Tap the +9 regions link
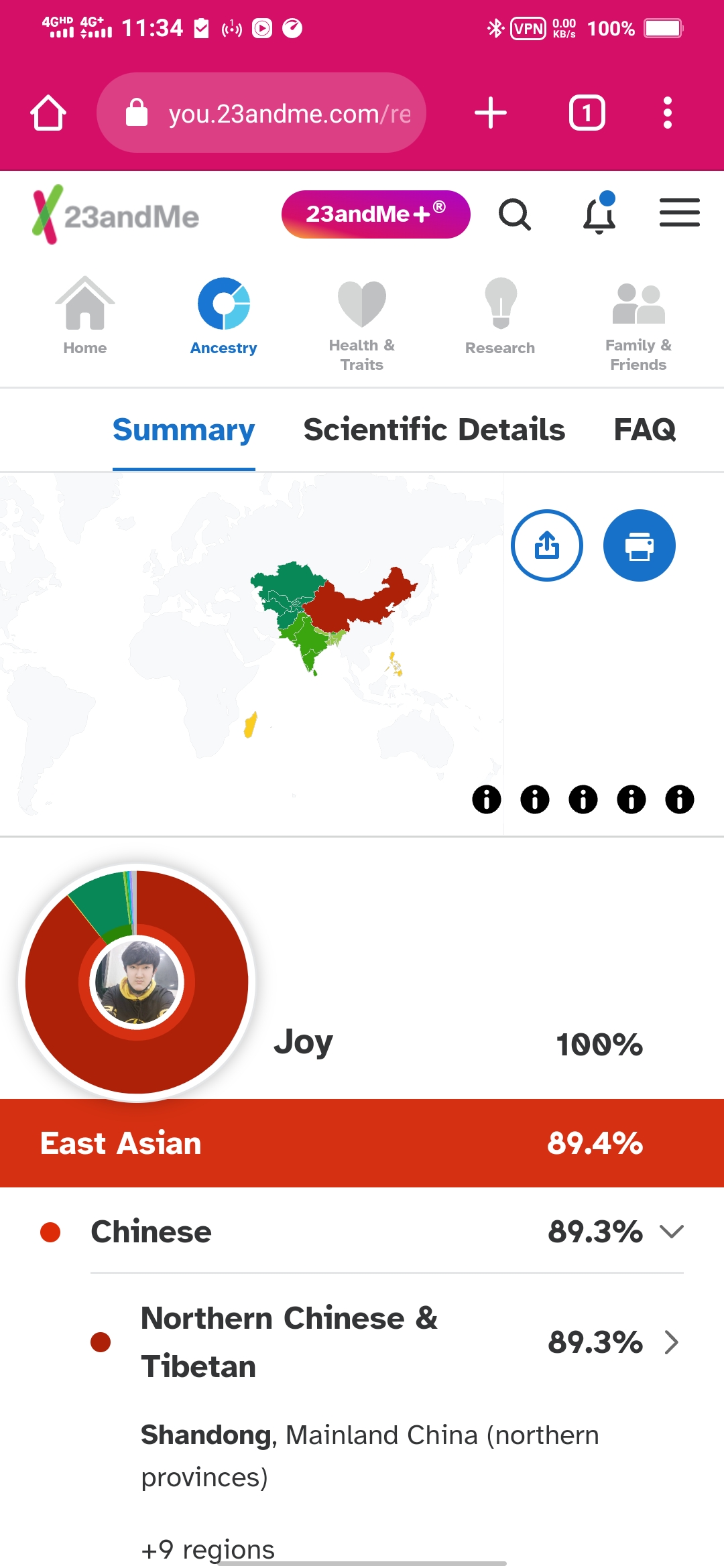Image resolution: width=724 pixels, height=1568 pixels. coord(208,1549)
